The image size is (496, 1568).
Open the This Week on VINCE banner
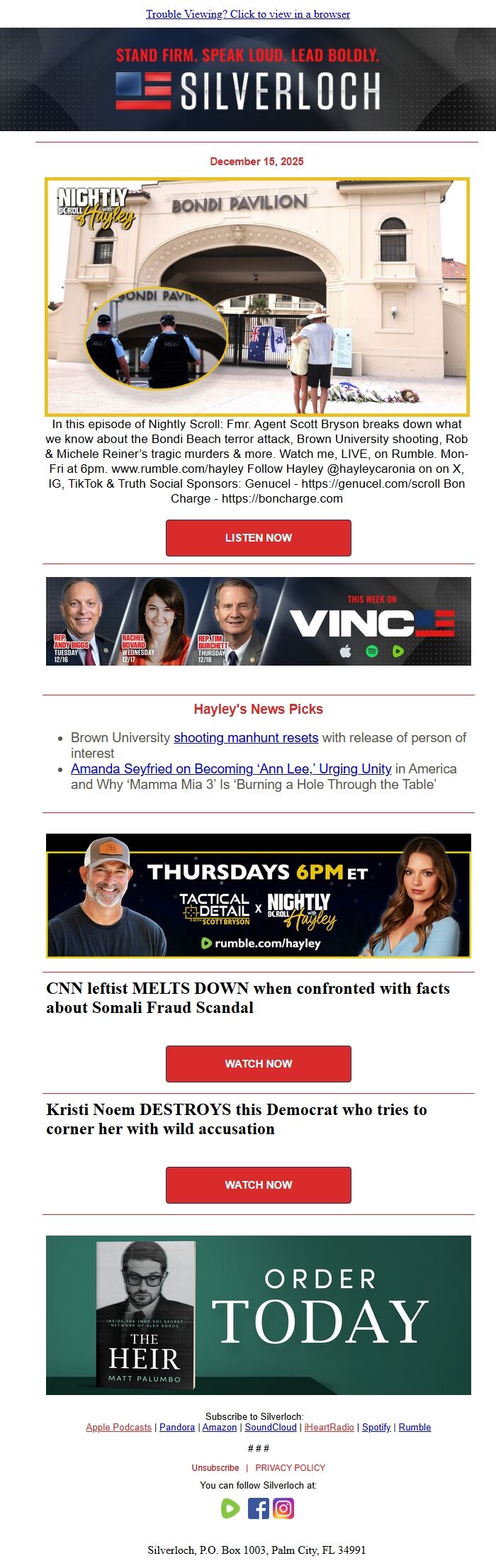click(258, 621)
